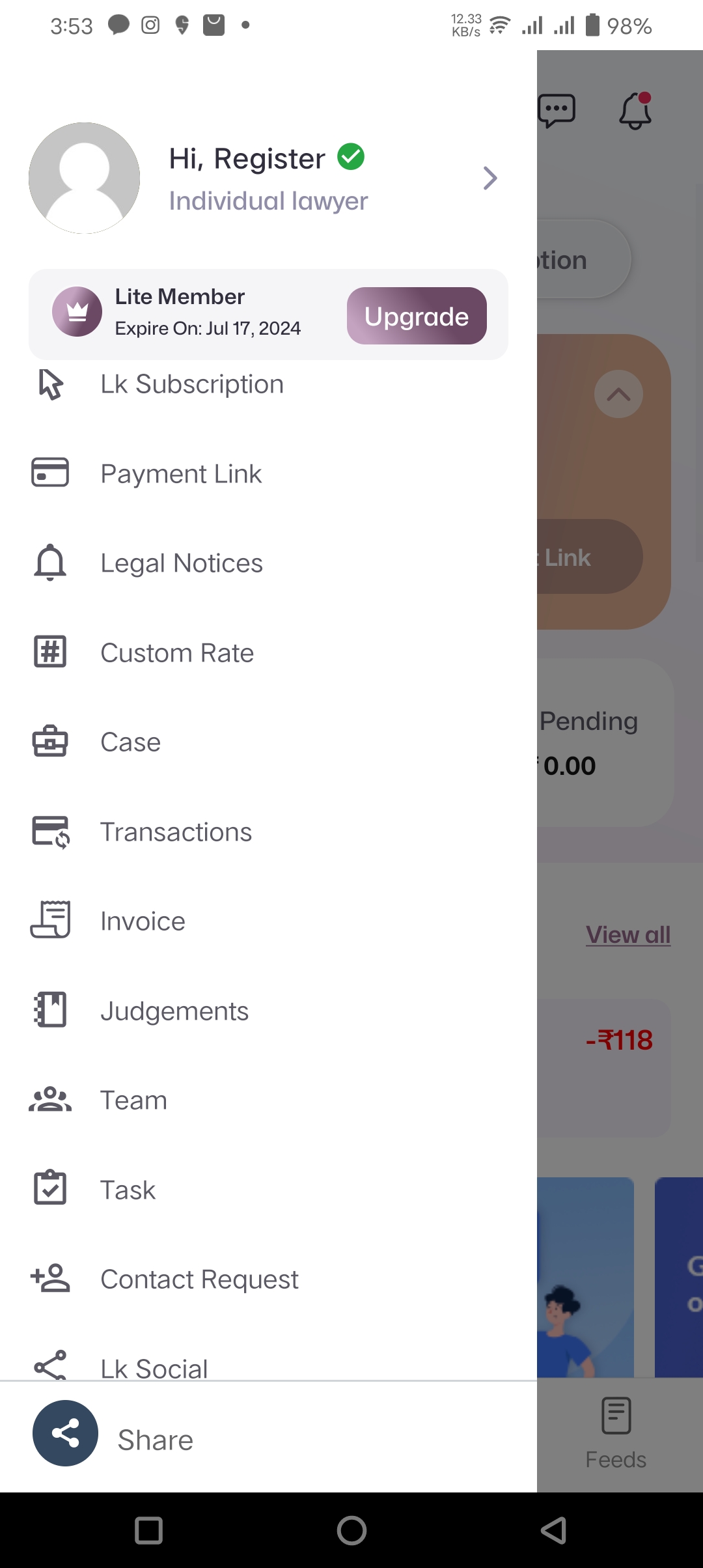
Task: Open Lk Social menu item
Action: [154, 1366]
